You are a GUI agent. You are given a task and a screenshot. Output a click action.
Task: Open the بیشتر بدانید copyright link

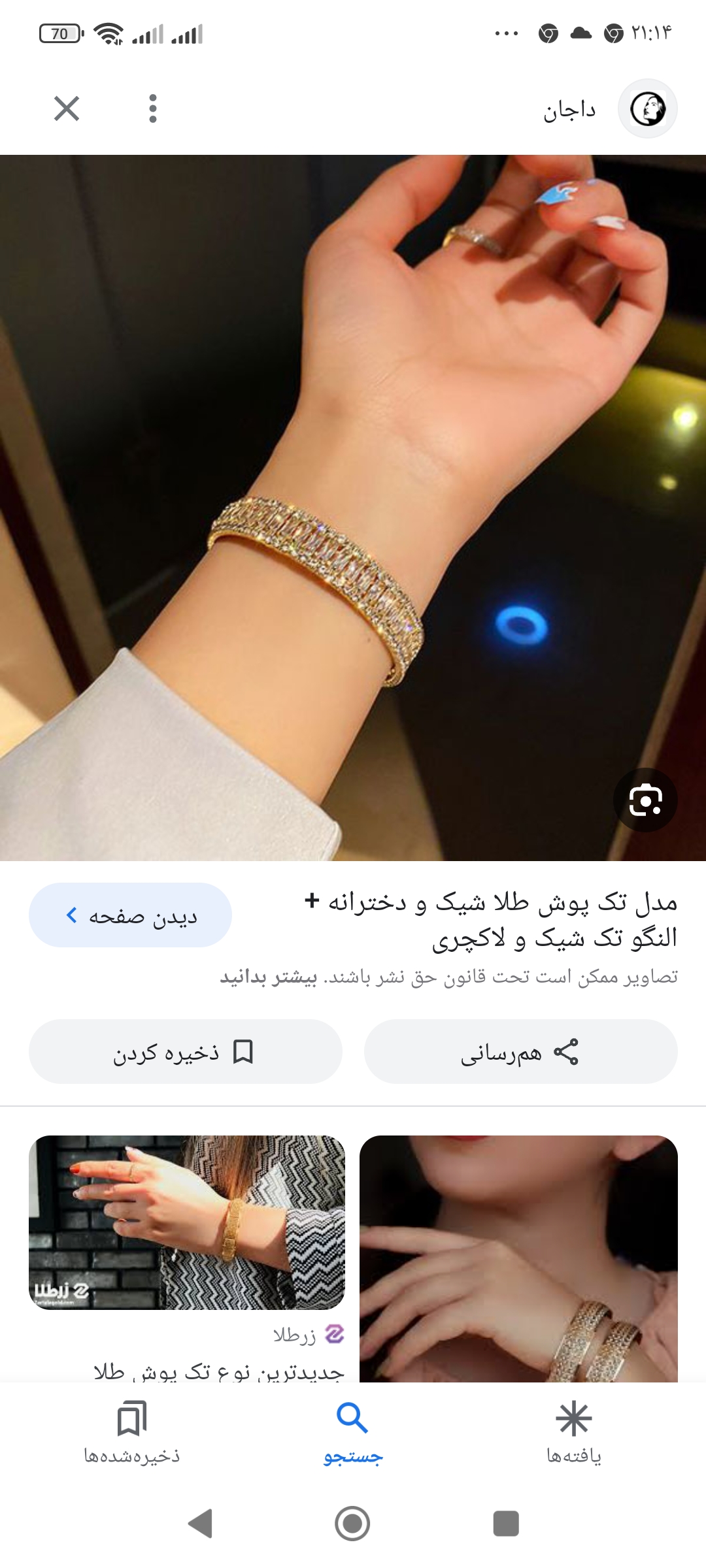point(269,977)
